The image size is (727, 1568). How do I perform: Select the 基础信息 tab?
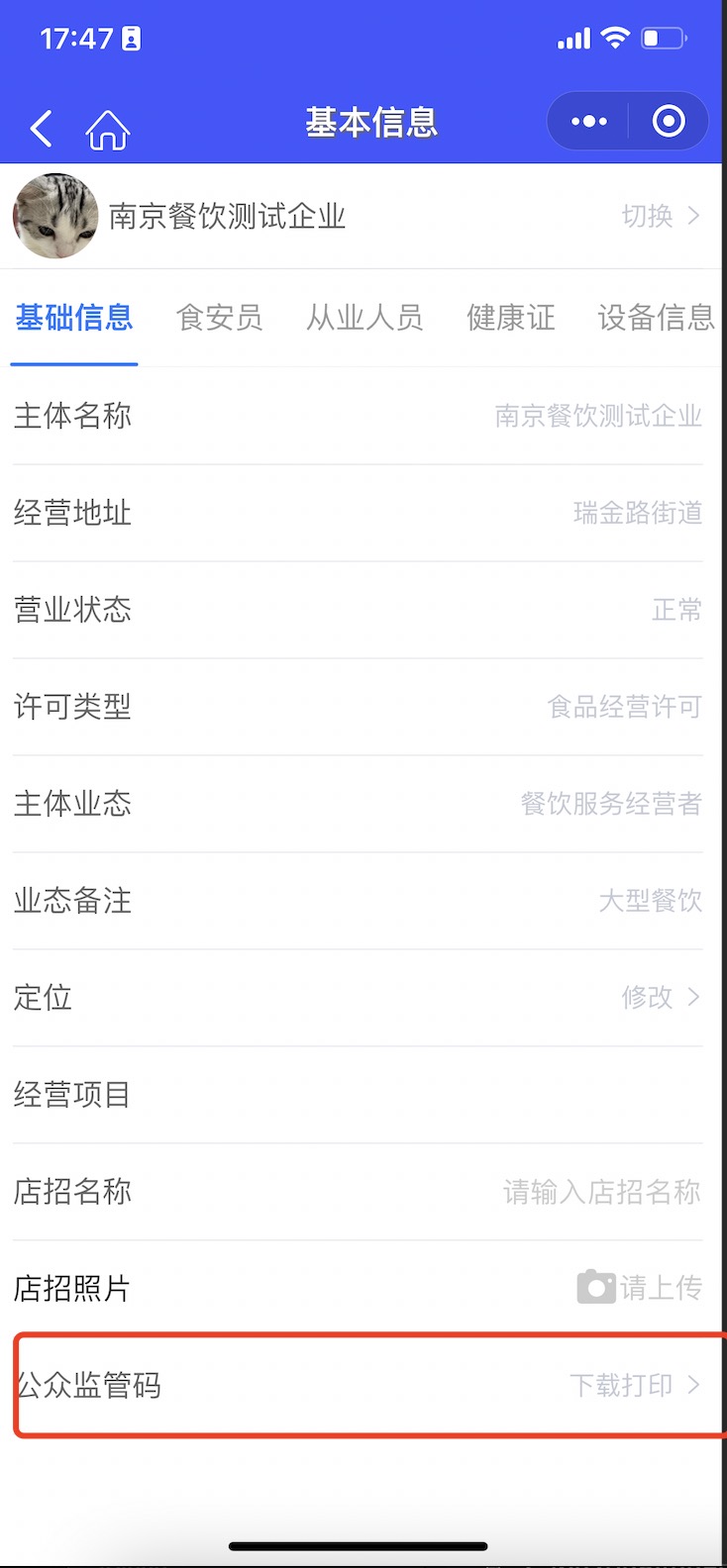74,318
